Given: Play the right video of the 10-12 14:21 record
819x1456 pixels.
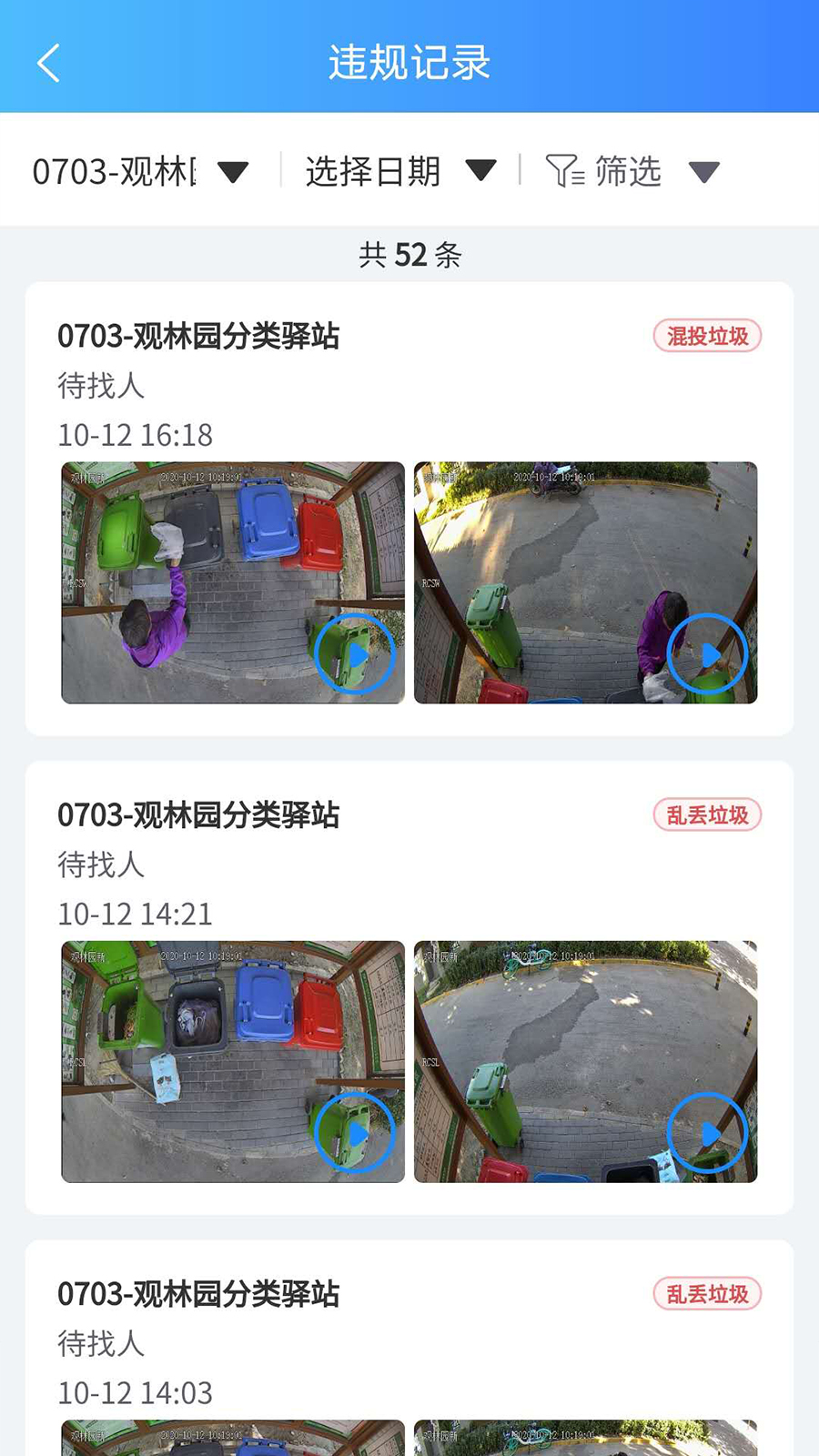Looking at the screenshot, I should pyautogui.click(x=707, y=1133).
